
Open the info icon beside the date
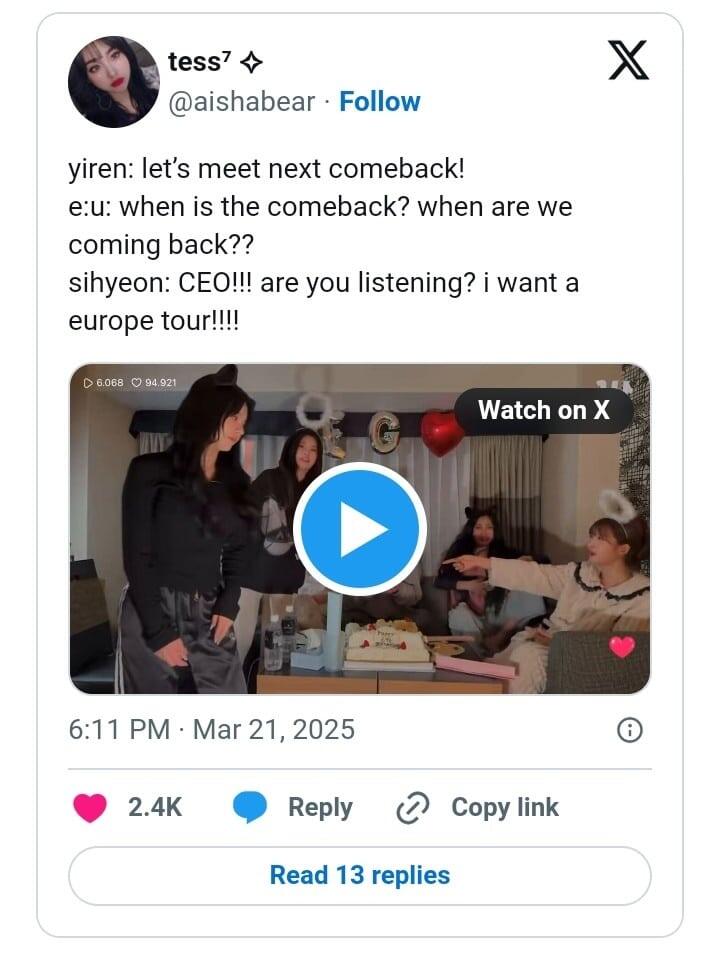point(629,730)
